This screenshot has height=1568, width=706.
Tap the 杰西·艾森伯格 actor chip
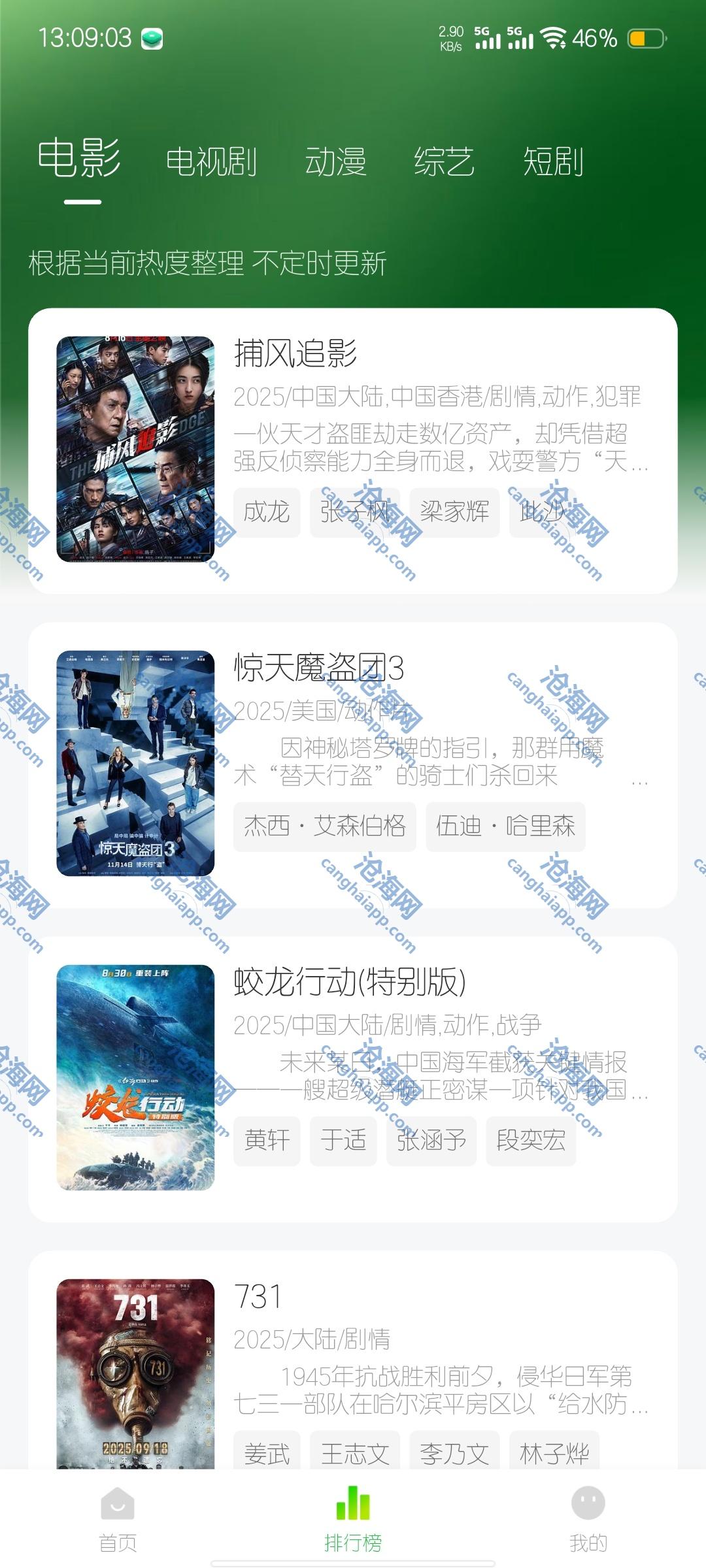324,826
